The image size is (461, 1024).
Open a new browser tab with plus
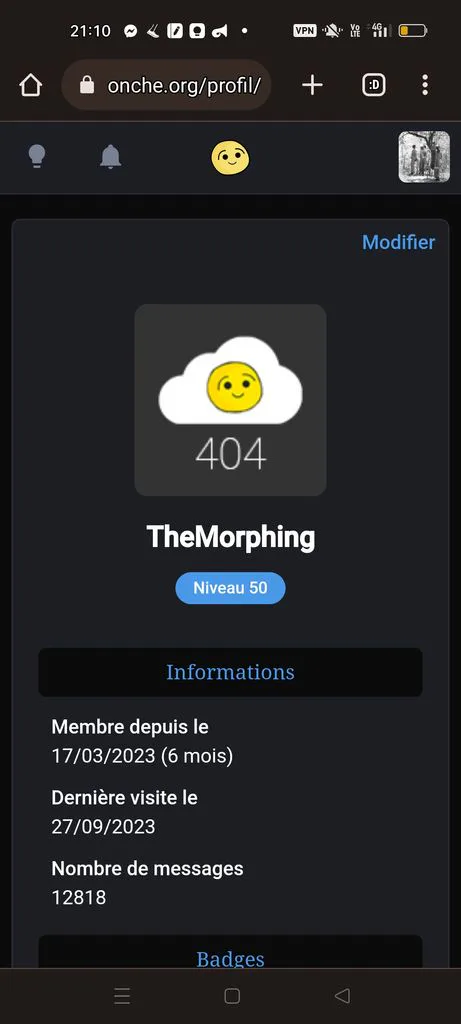(x=312, y=85)
